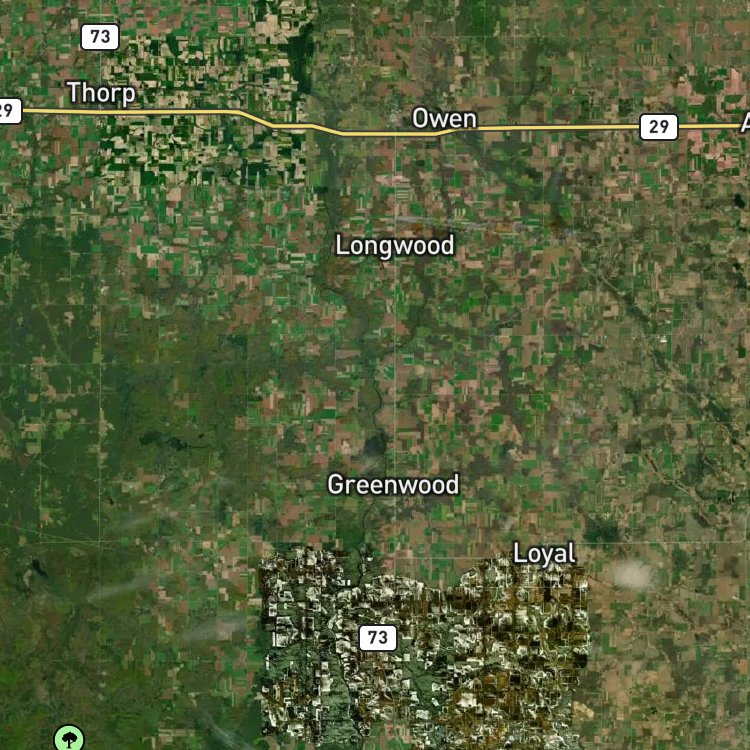
Task: Select the Thorp place label
Action: pos(101,93)
